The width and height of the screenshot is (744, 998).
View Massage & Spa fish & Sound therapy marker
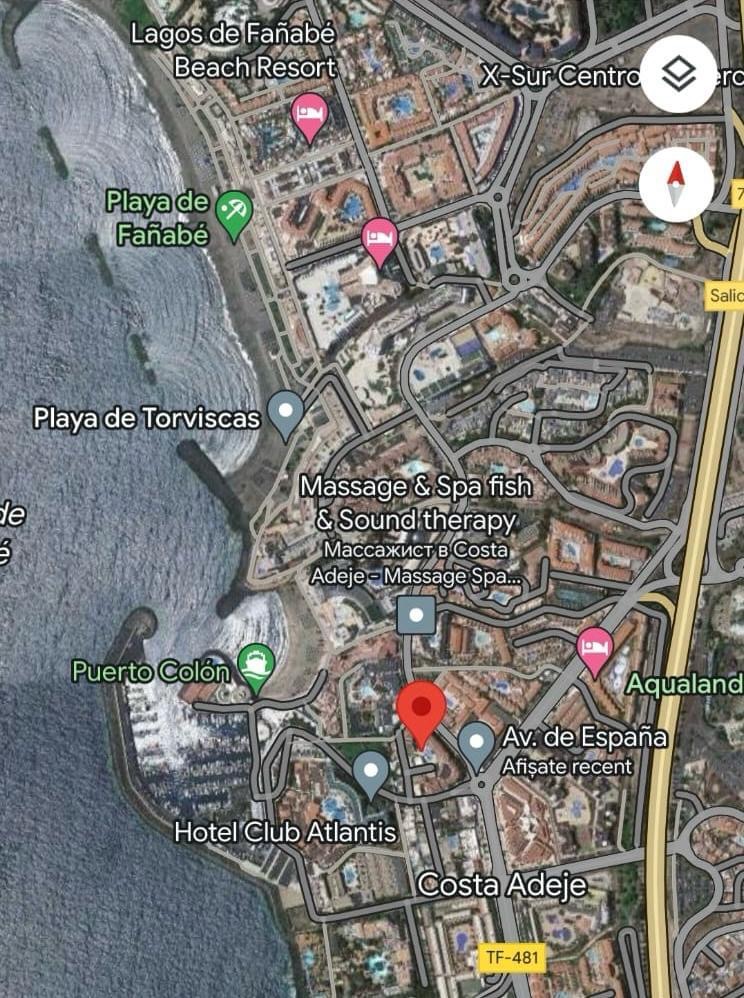tap(416, 616)
